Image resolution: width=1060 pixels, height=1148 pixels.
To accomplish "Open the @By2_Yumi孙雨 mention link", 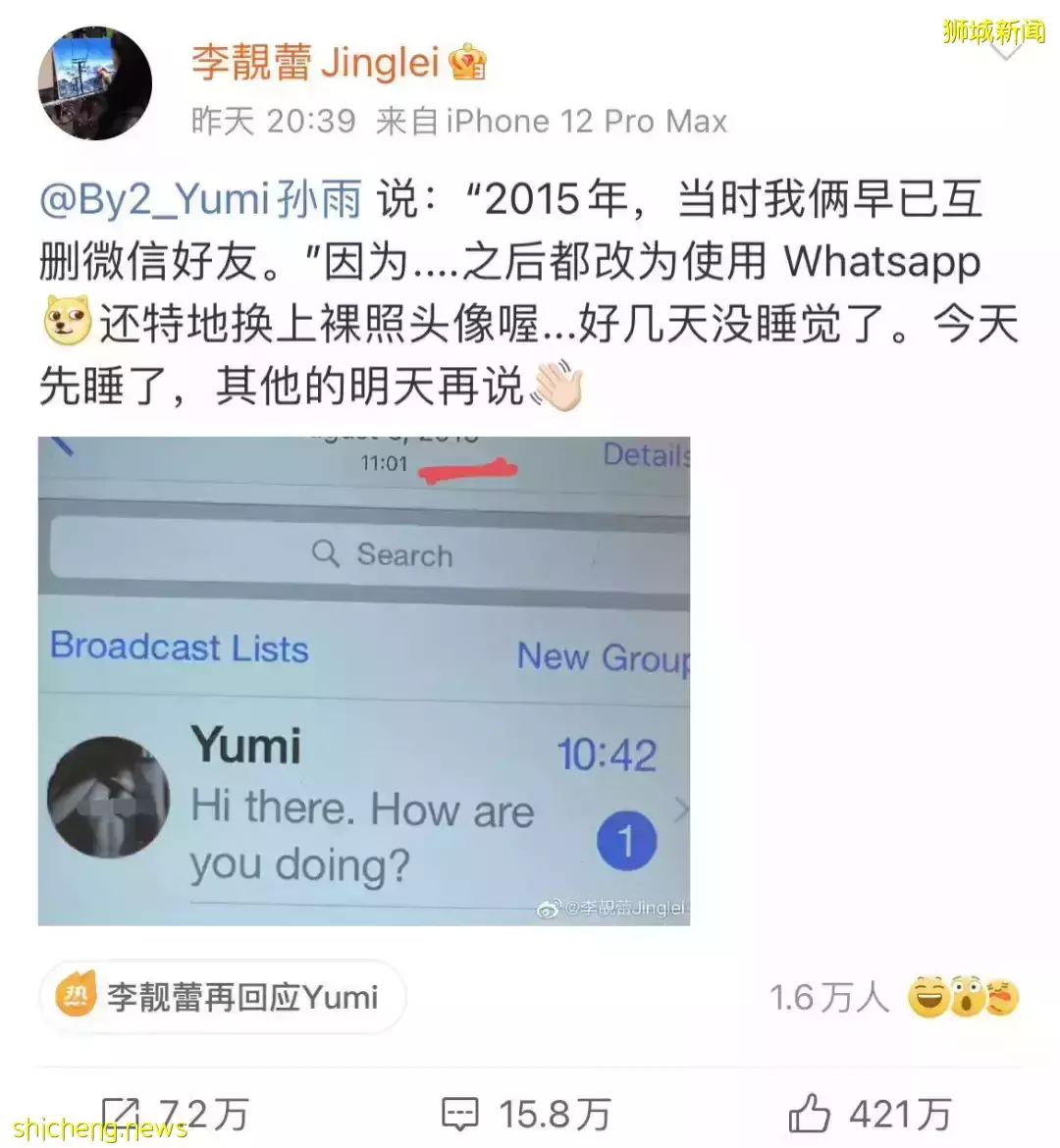I will coord(196,198).
